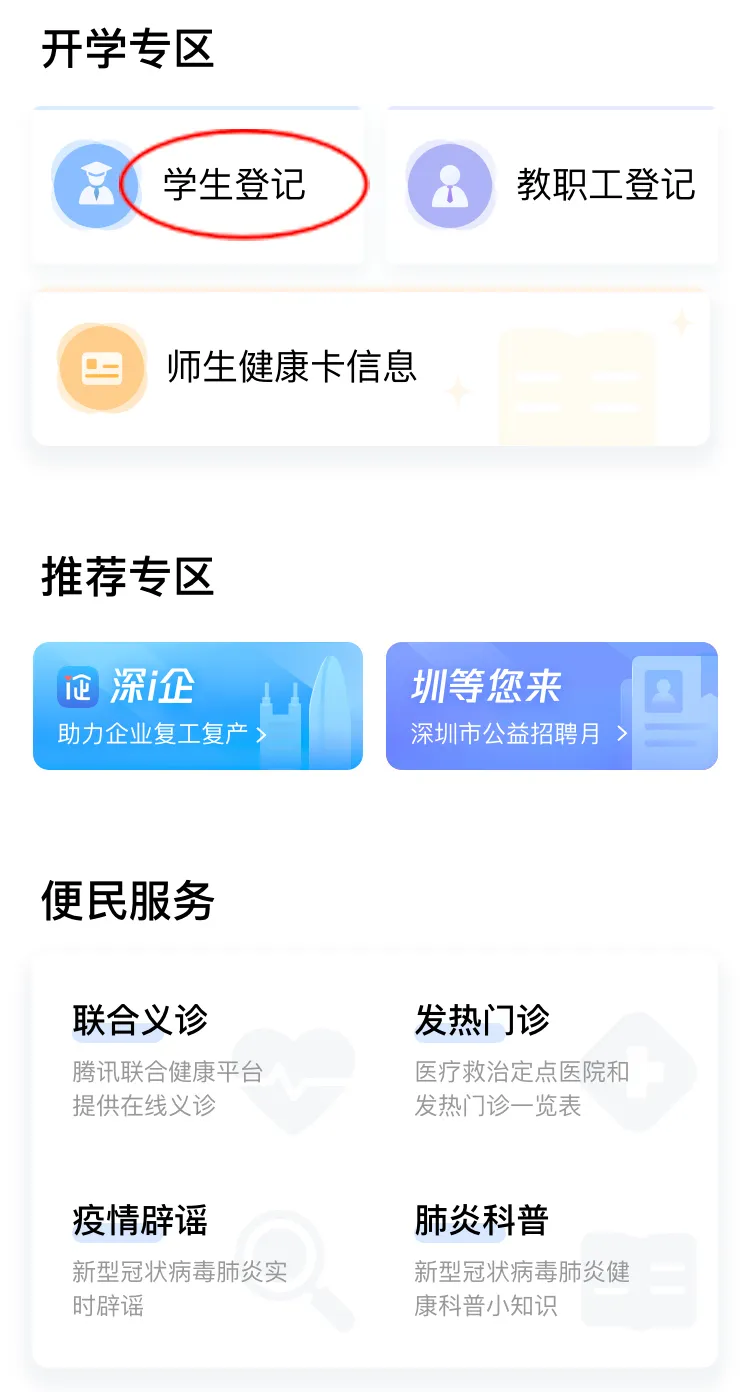Tap 疫情辟谣 rumor debunking
Image resolution: width=750 pixels, height=1392 pixels.
point(200,1260)
